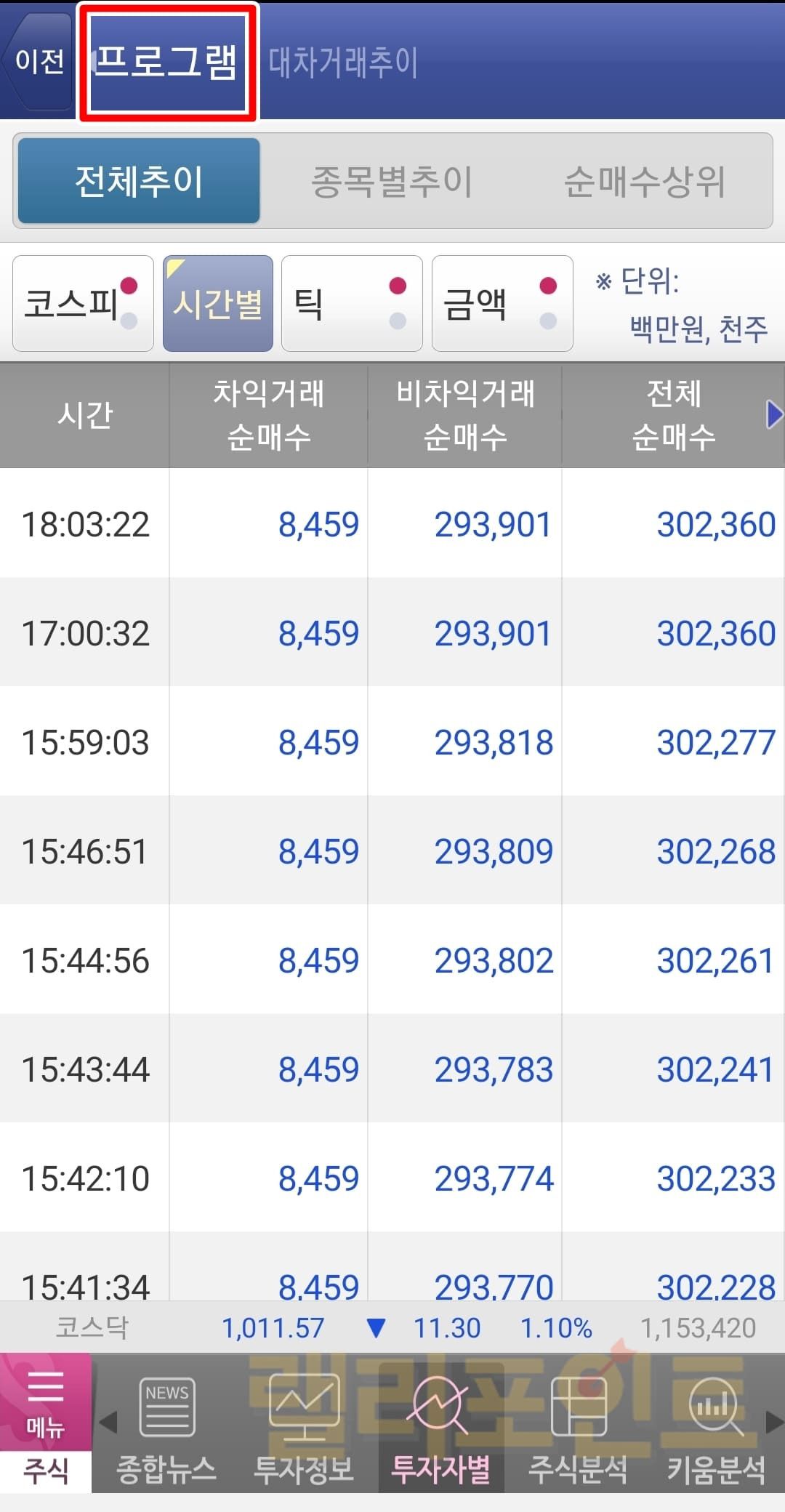785x1512 pixels.
Task: Select the 프로그램 top tab
Action: (x=167, y=61)
